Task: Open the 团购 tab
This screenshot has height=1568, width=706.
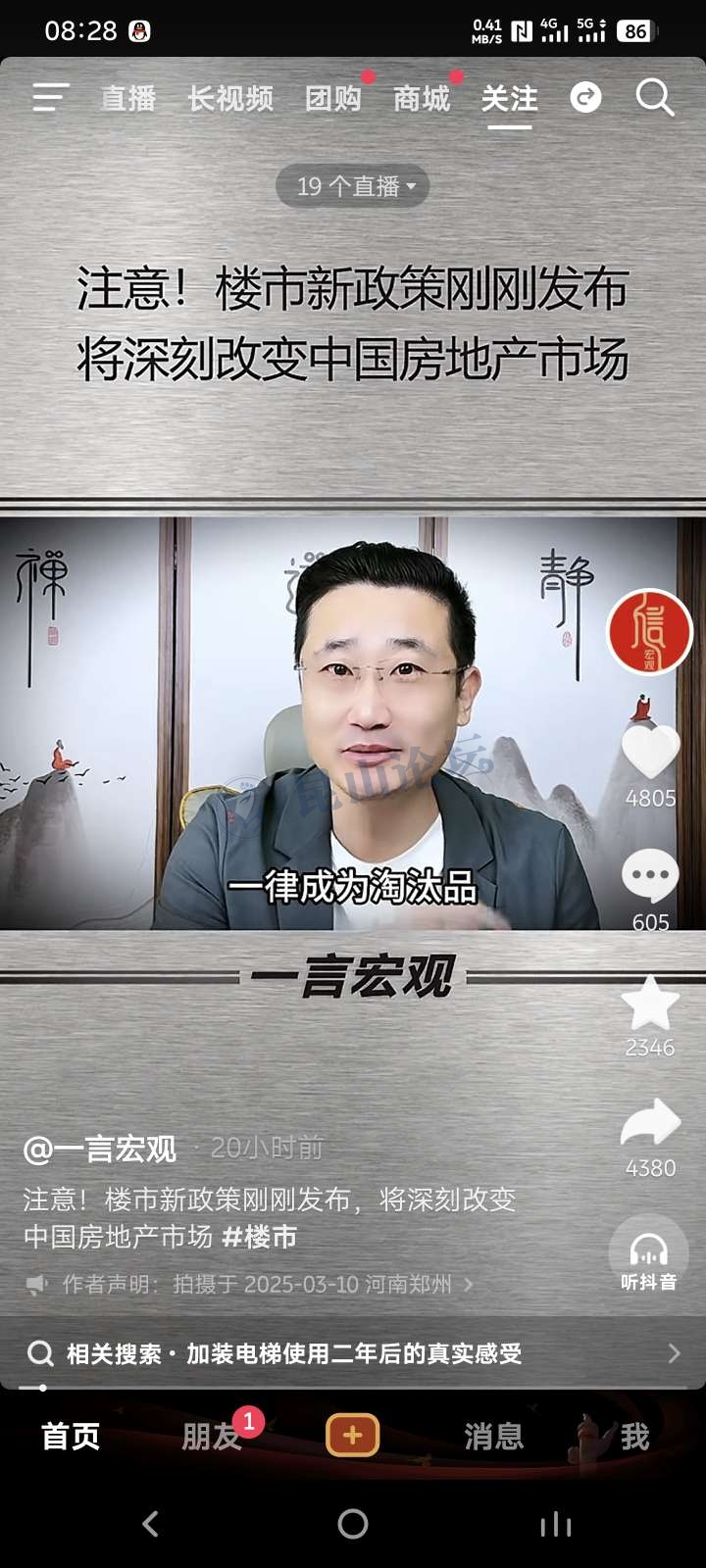Action: [x=333, y=98]
